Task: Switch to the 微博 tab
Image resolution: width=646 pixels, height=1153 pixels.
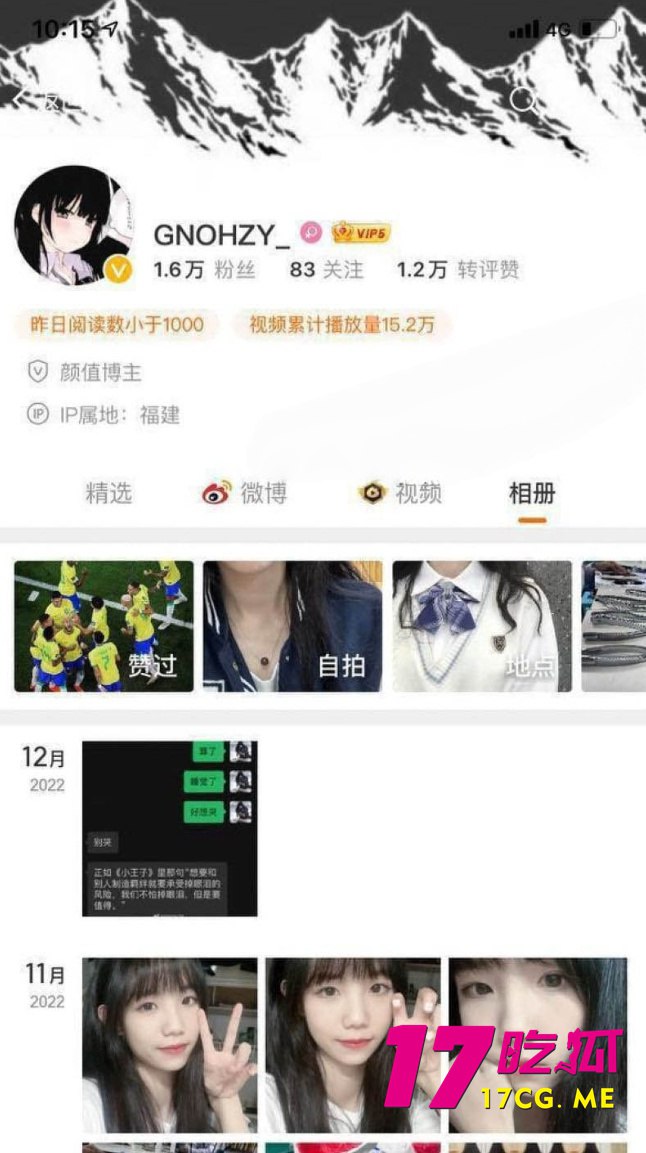Action: click(245, 493)
